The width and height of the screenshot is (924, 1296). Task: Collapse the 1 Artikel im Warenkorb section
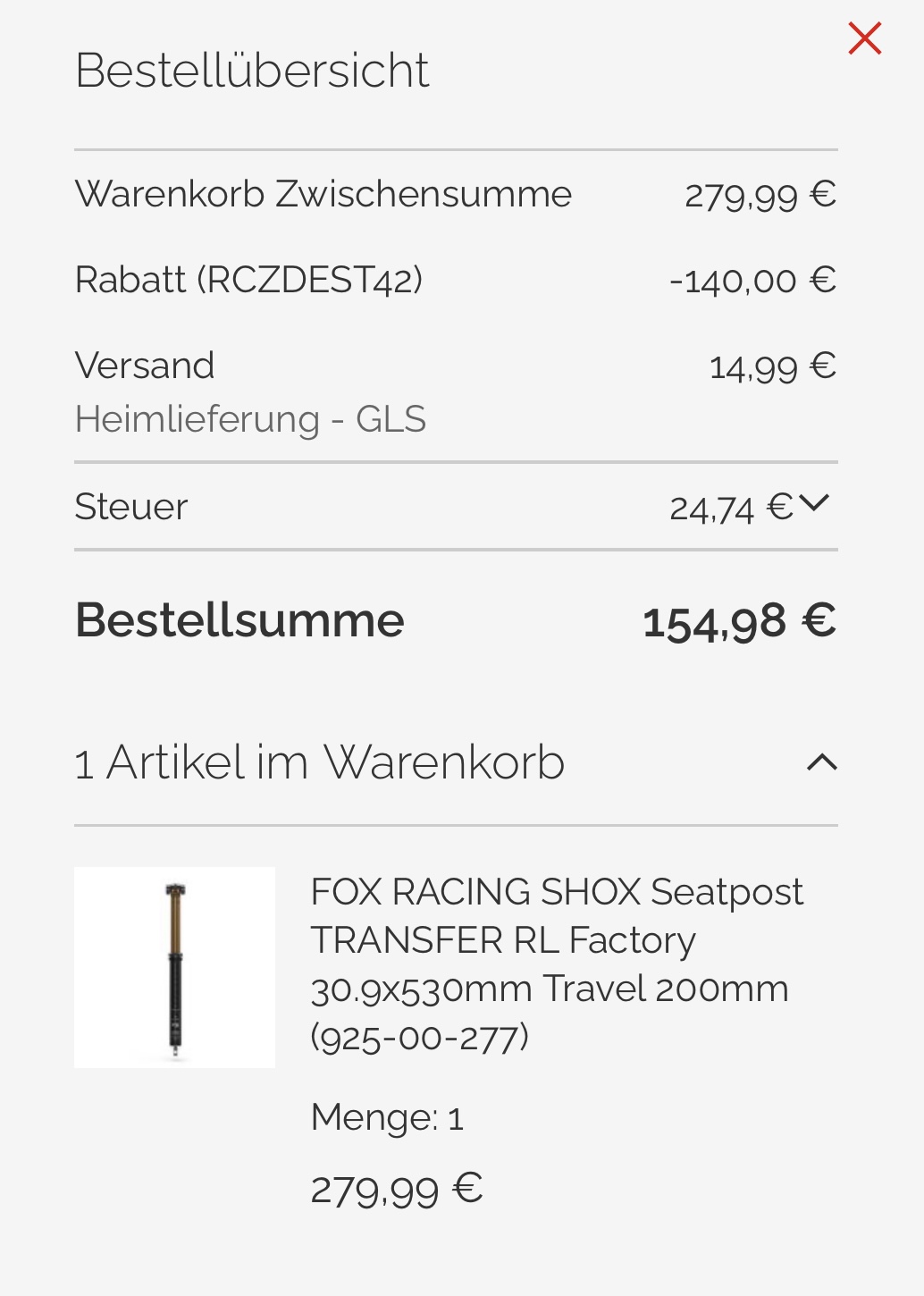click(x=821, y=762)
